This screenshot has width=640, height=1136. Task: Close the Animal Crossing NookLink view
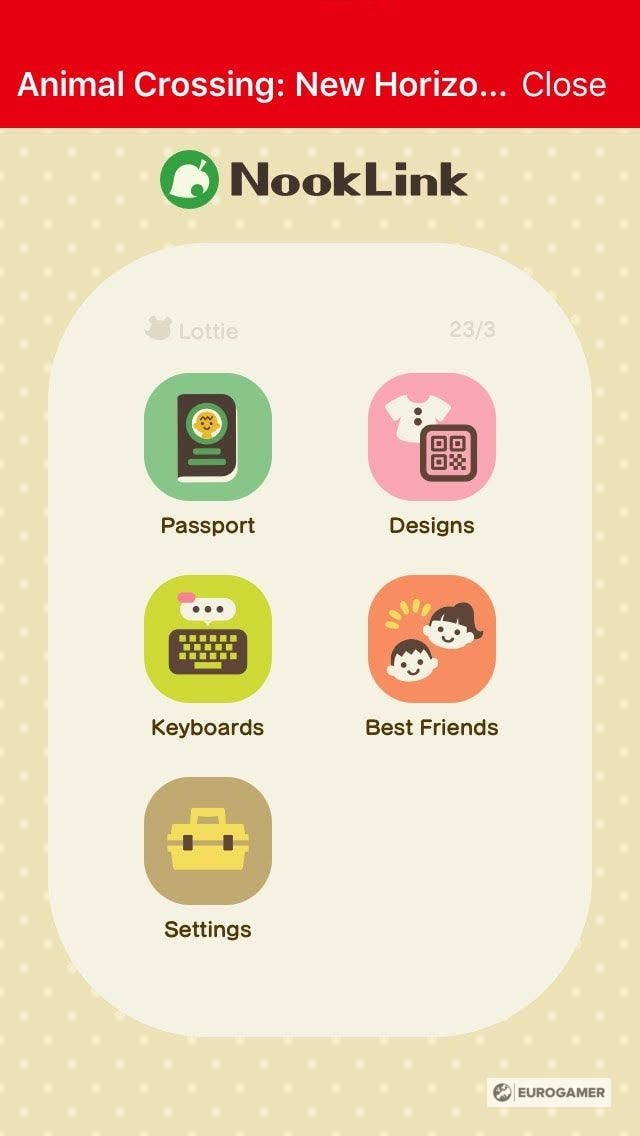[563, 85]
